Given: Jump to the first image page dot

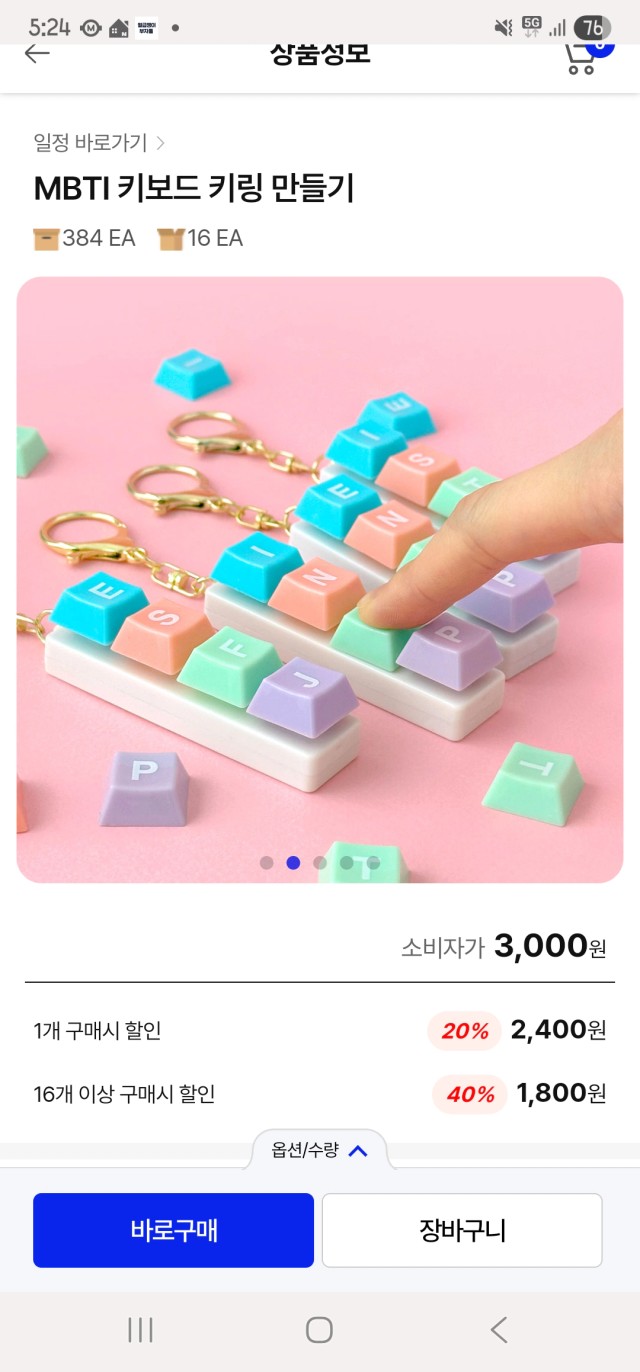Looking at the screenshot, I should click(267, 862).
